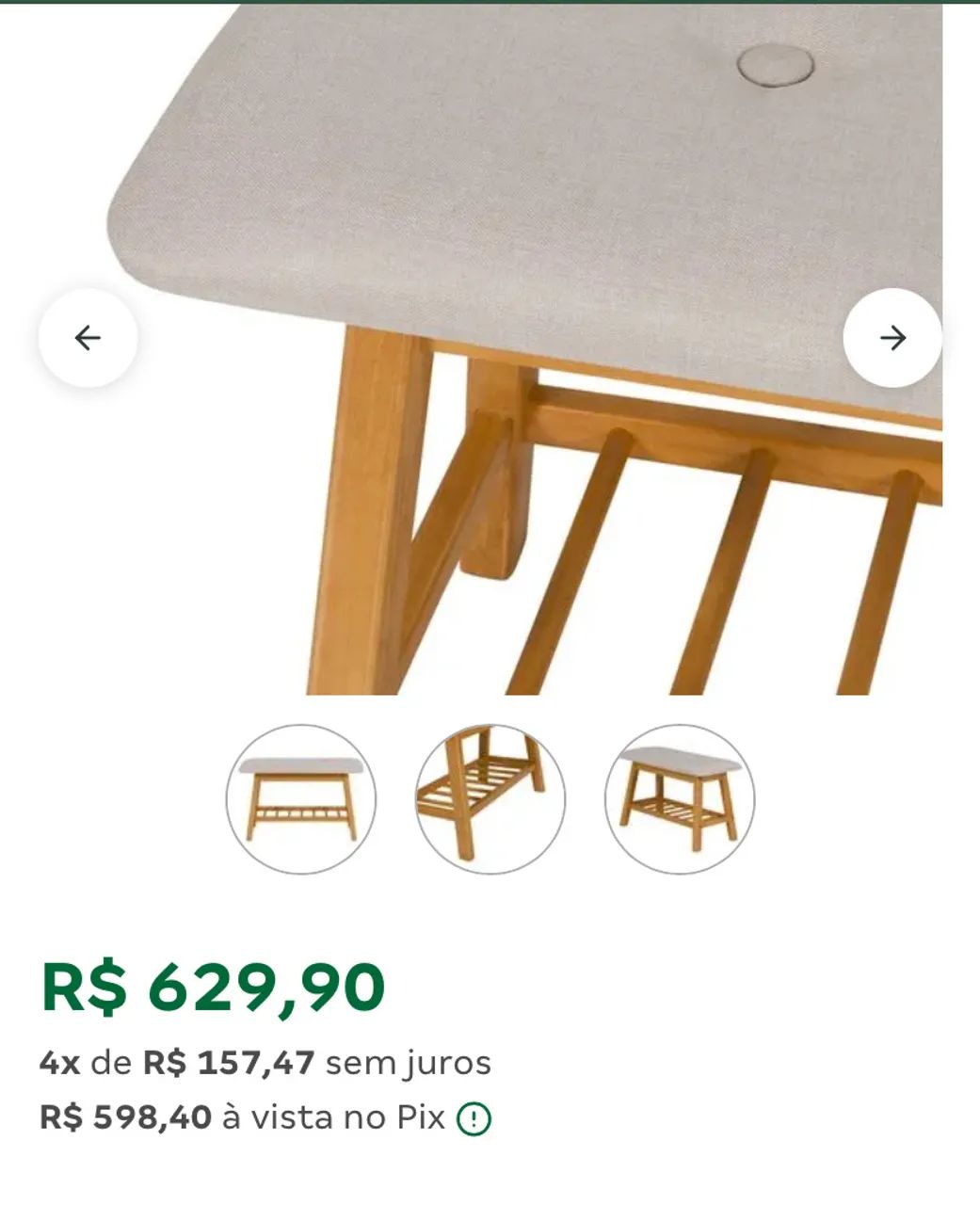Select the angled-view bench thumbnail
This screenshot has width=980, height=1205.
pos(679,799)
